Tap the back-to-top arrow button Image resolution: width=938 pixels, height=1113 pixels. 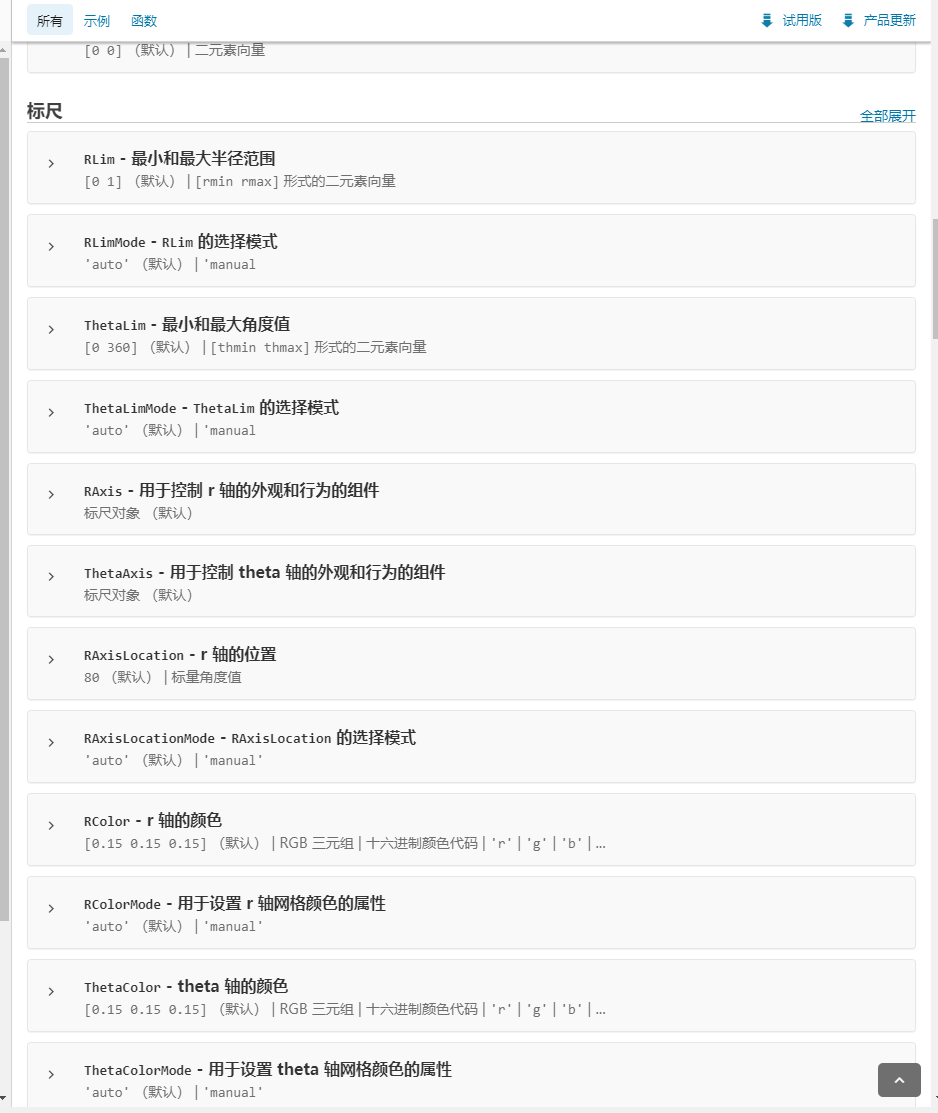coord(898,1080)
